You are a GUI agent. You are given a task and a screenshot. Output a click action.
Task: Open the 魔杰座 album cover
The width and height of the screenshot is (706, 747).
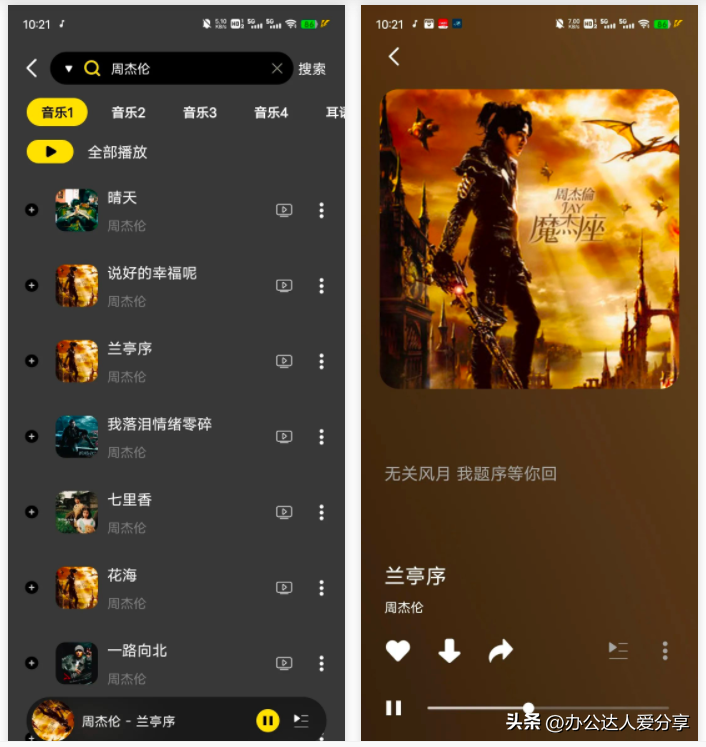coord(529,239)
